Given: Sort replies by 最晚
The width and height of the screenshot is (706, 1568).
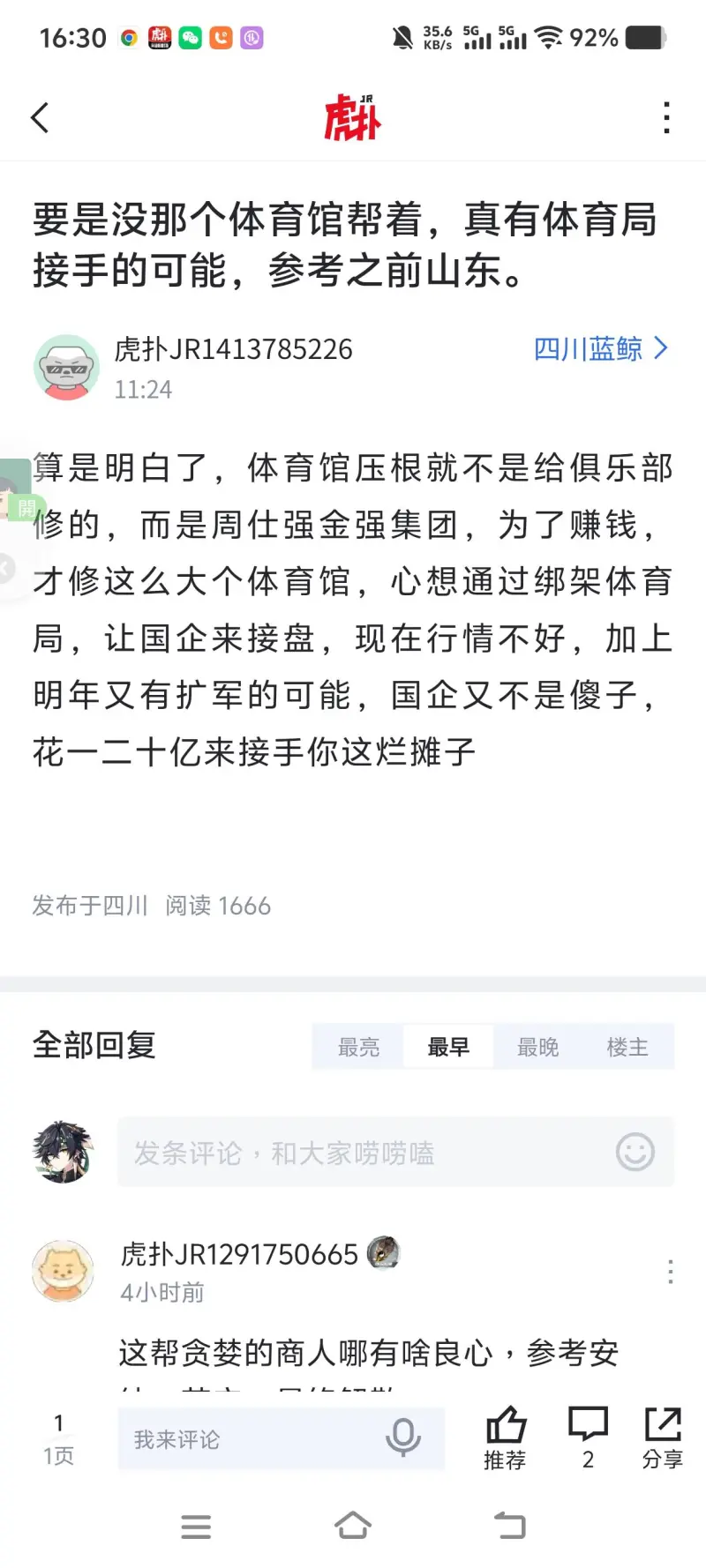Looking at the screenshot, I should 538,1047.
